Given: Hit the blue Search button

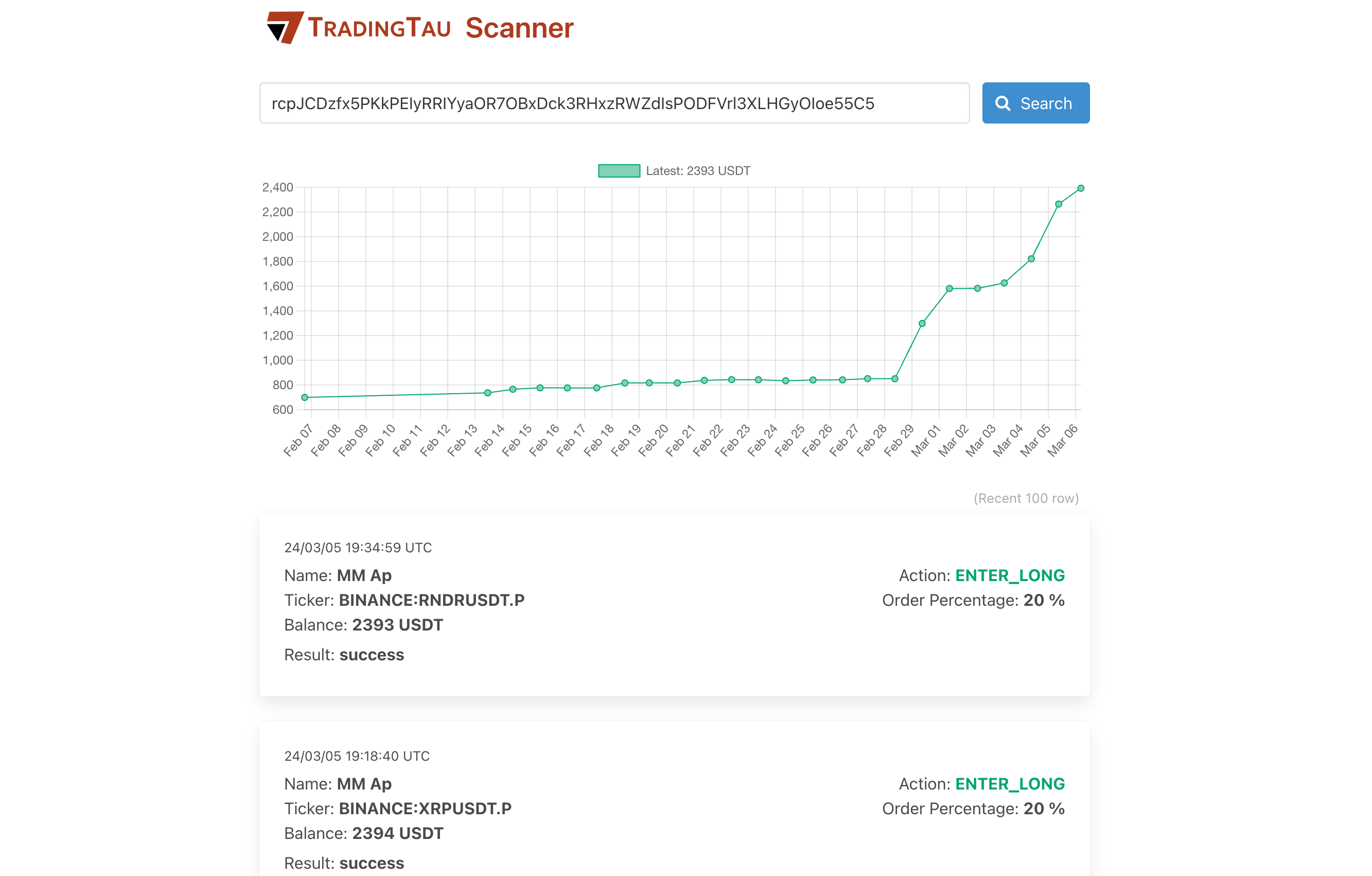Looking at the screenshot, I should coord(1035,103).
